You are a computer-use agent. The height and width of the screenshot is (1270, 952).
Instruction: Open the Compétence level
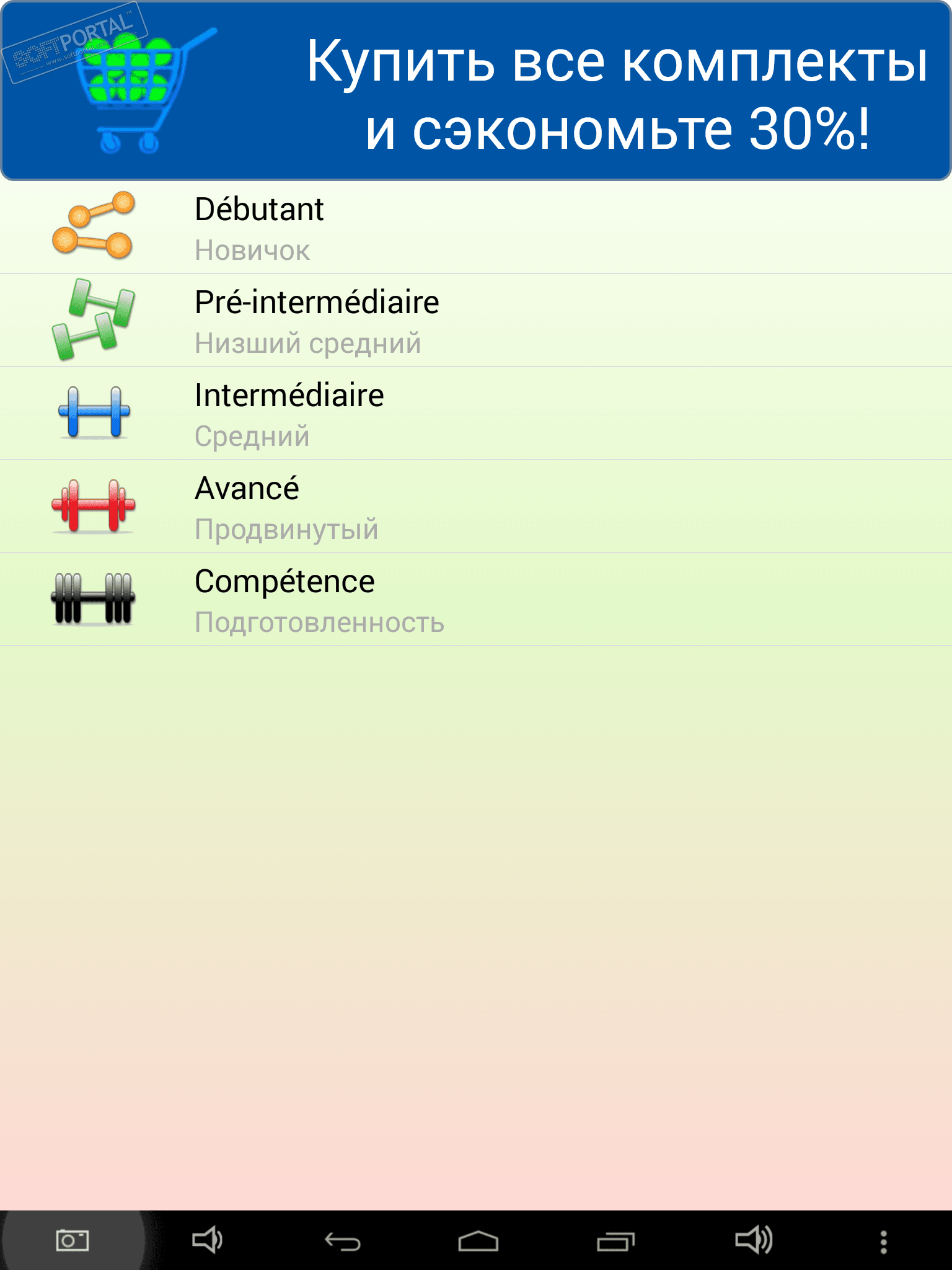476,600
